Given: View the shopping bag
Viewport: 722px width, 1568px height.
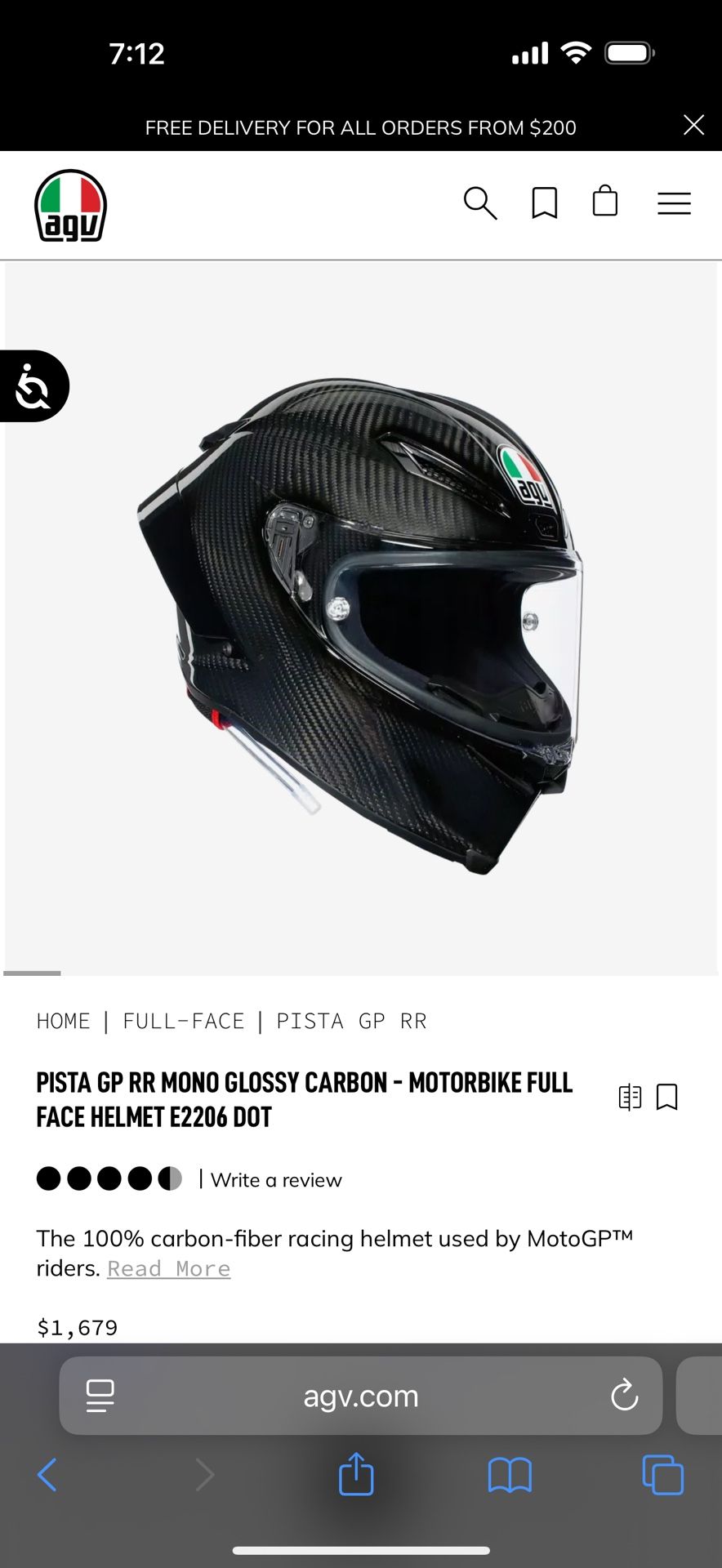Looking at the screenshot, I should click(x=605, y=203).
